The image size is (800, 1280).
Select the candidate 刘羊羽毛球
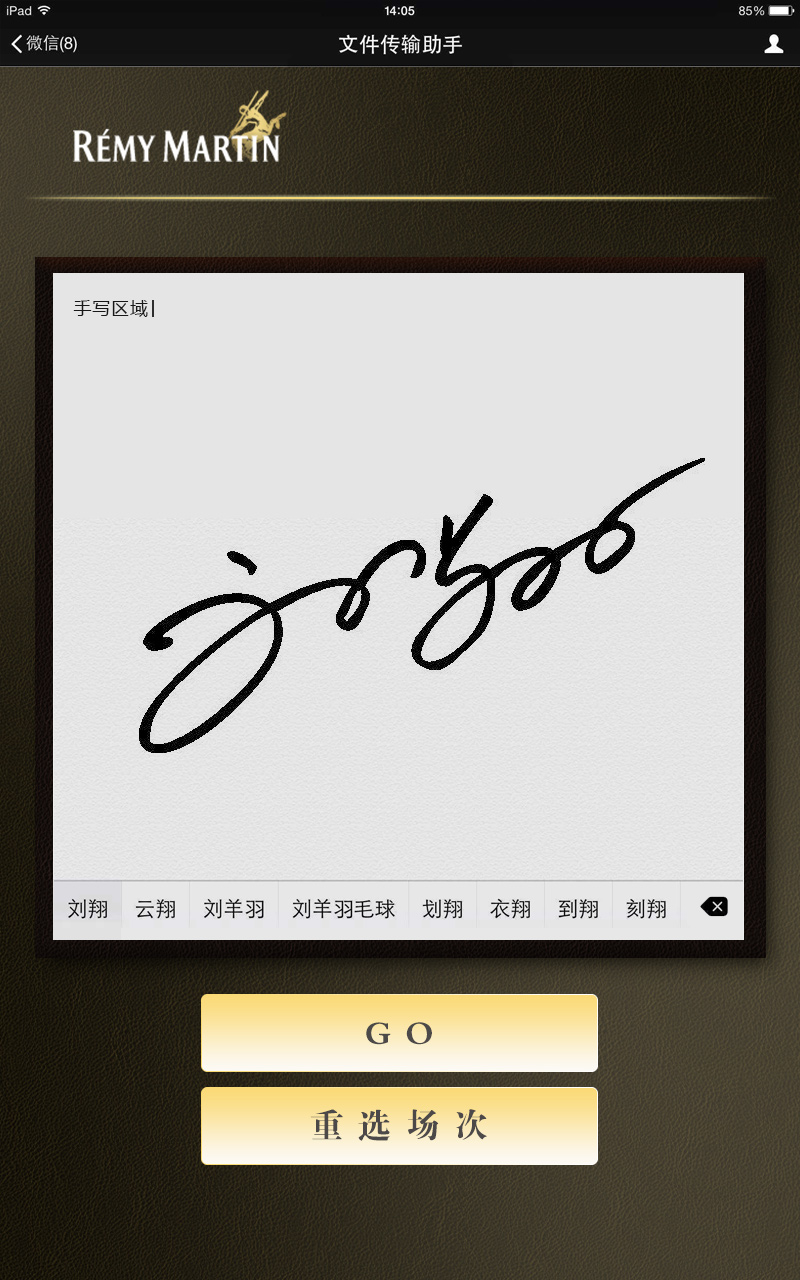click(344, 909)
